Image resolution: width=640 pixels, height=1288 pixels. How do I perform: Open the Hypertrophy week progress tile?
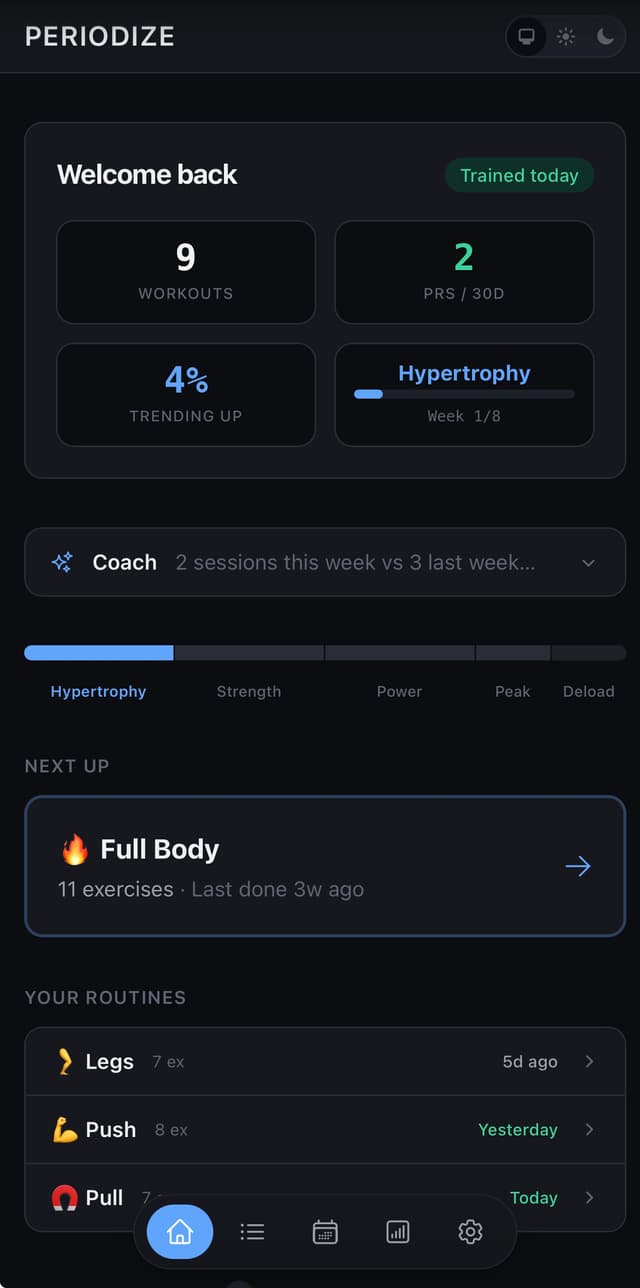(464, 395)
